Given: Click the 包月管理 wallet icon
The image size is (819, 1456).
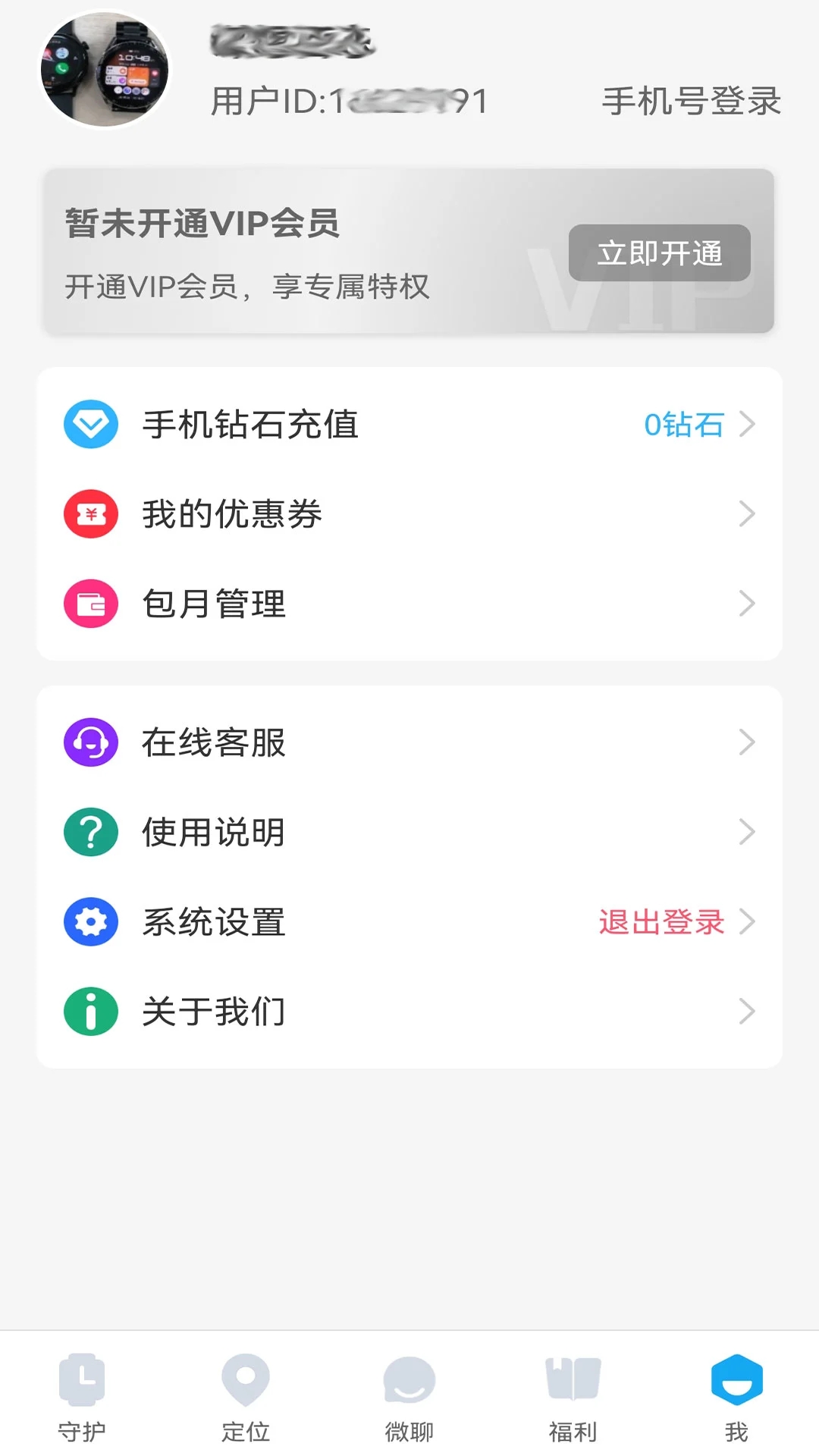Looking at the screenshot, I should click(89, 604).
